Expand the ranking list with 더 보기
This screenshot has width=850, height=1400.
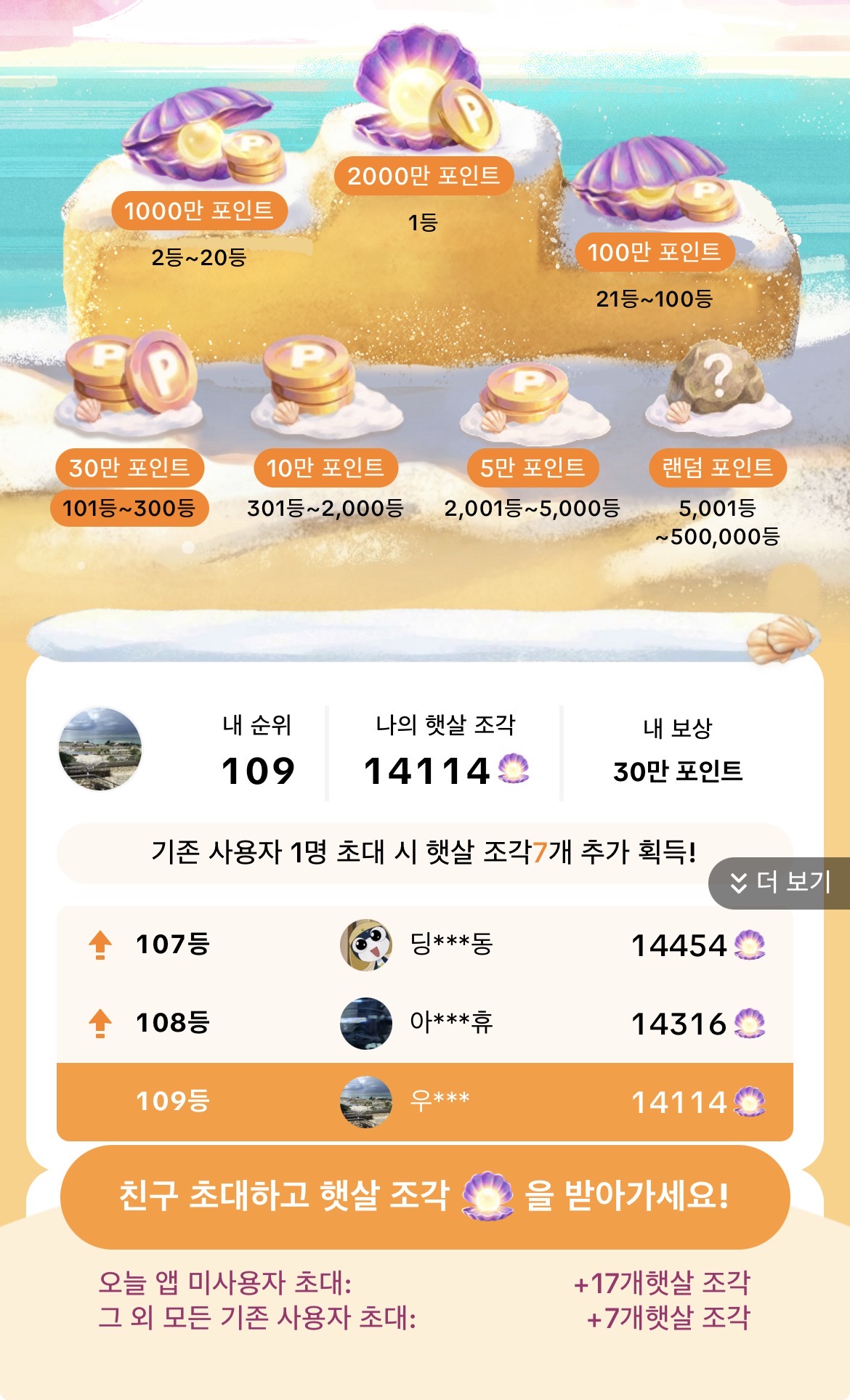[780, 883]
